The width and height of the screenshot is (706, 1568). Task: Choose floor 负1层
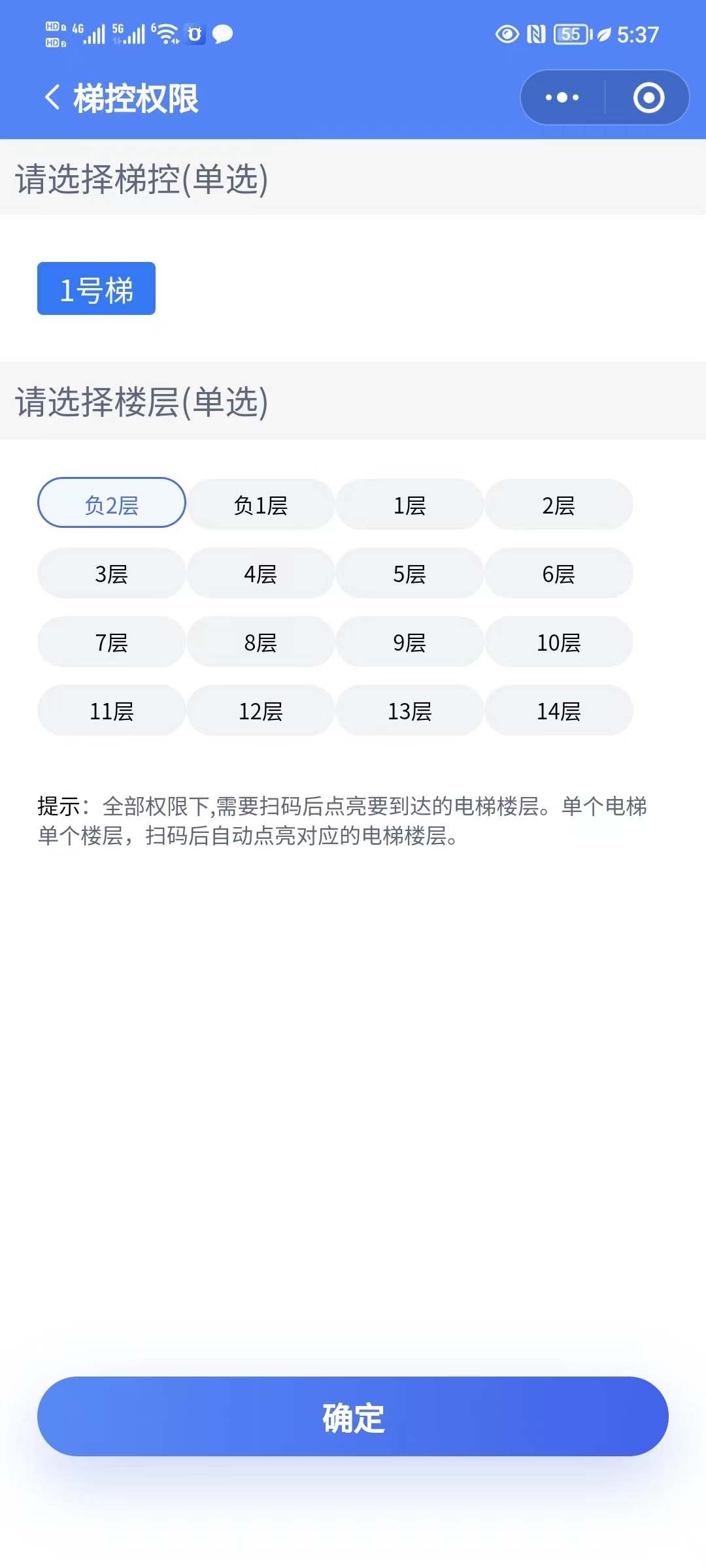(x=261, y=504)
